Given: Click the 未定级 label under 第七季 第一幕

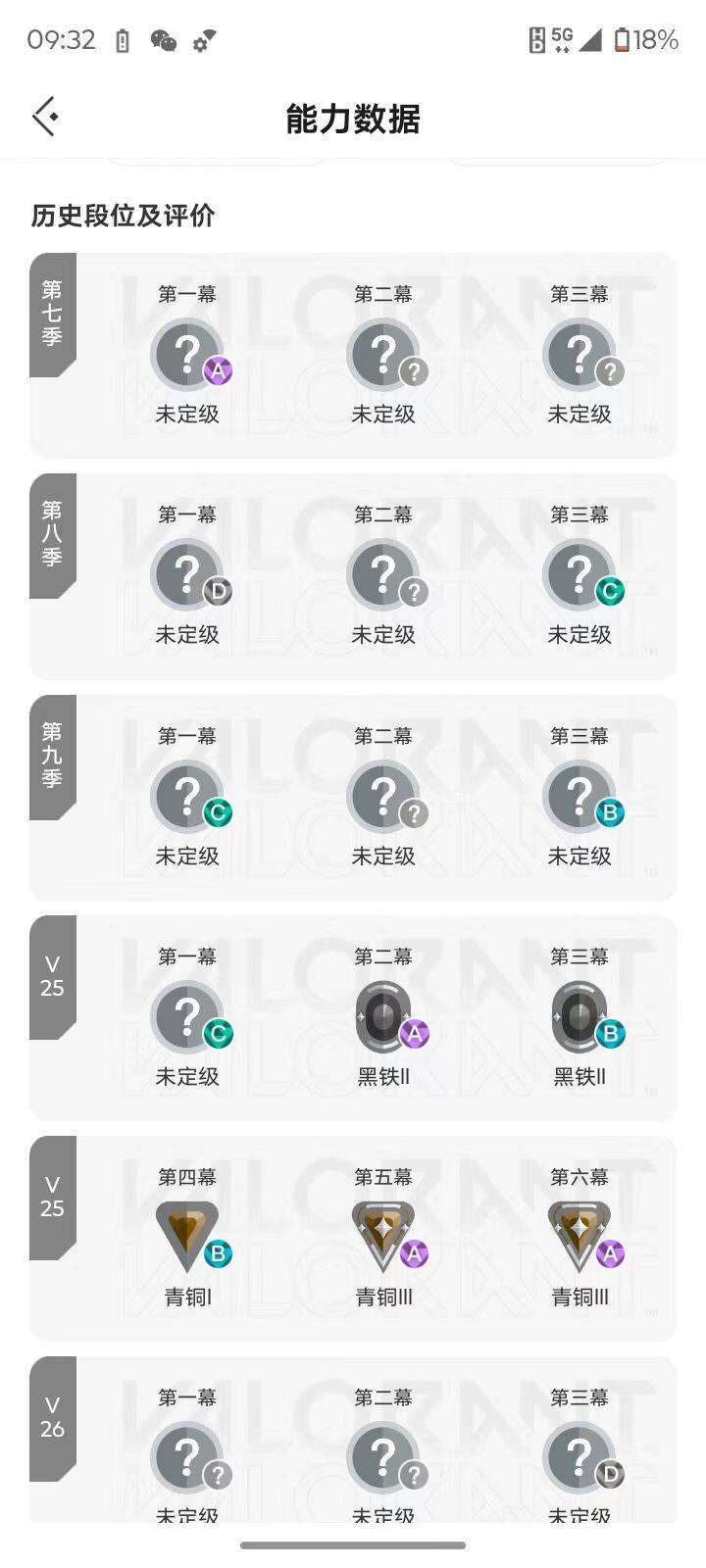Looking at the screenshot, I should pos(186,415).
